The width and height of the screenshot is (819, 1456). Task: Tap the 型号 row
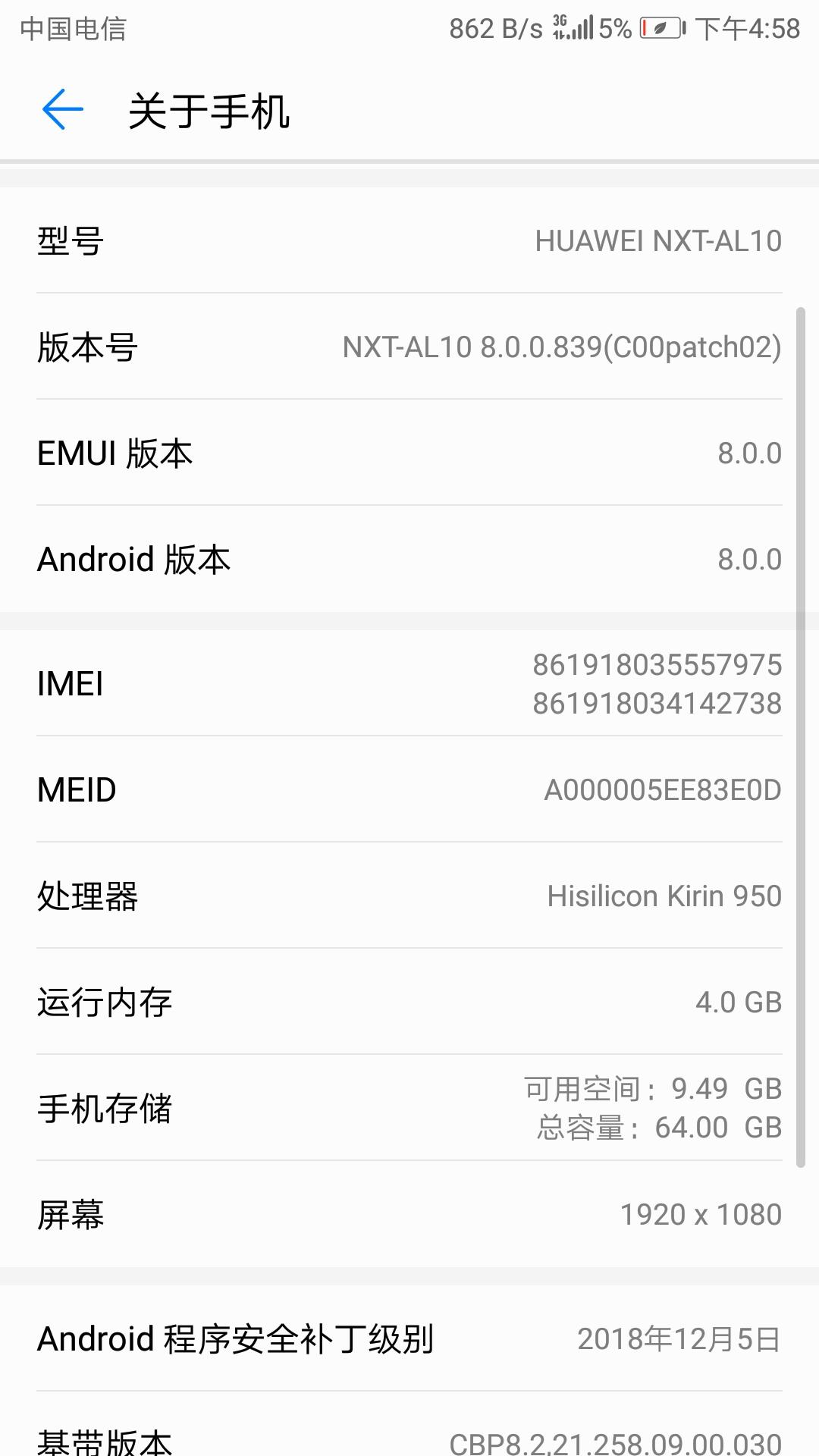409,240
